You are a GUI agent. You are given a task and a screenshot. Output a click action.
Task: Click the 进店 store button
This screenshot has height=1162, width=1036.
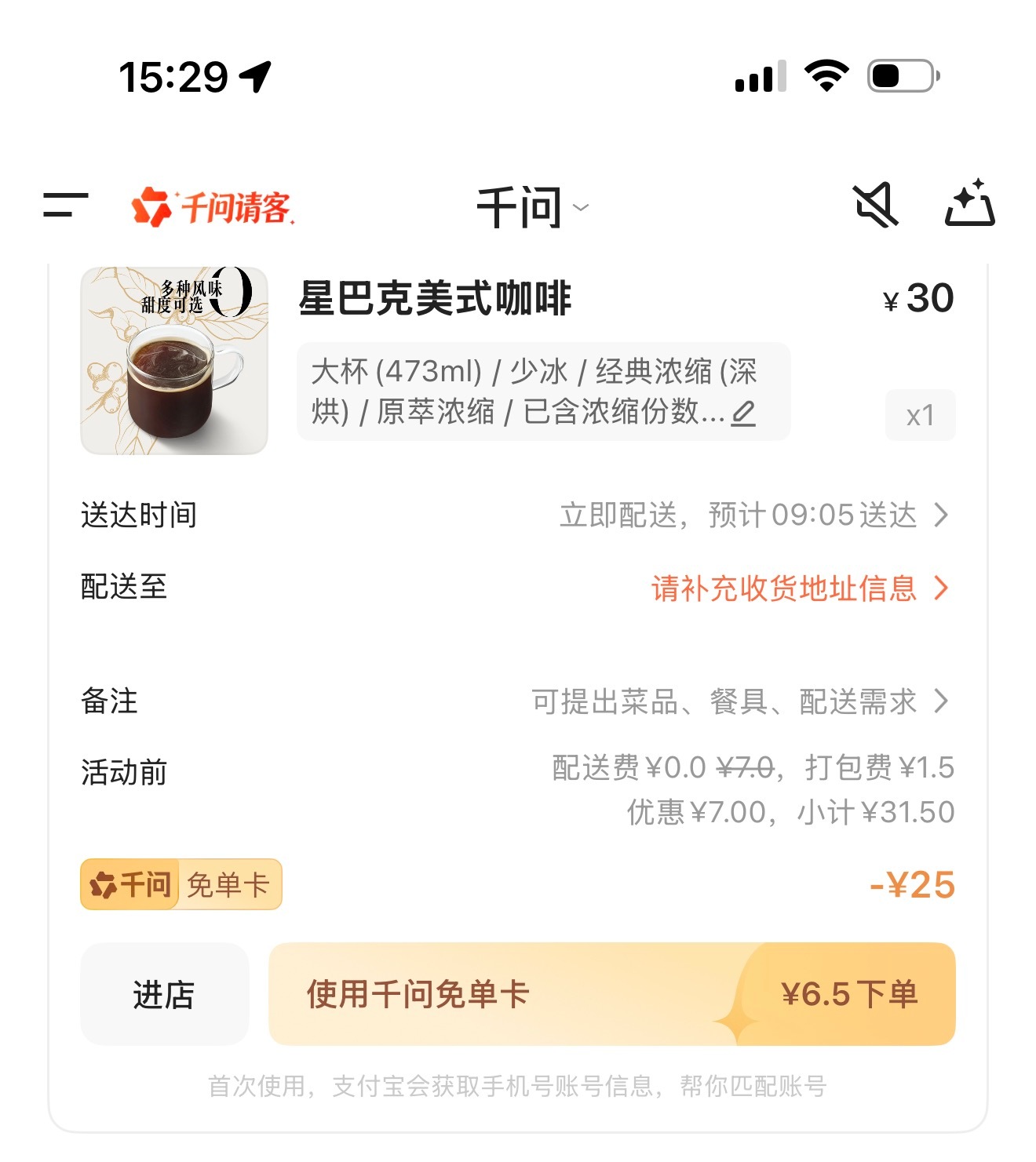coord(163,994)
